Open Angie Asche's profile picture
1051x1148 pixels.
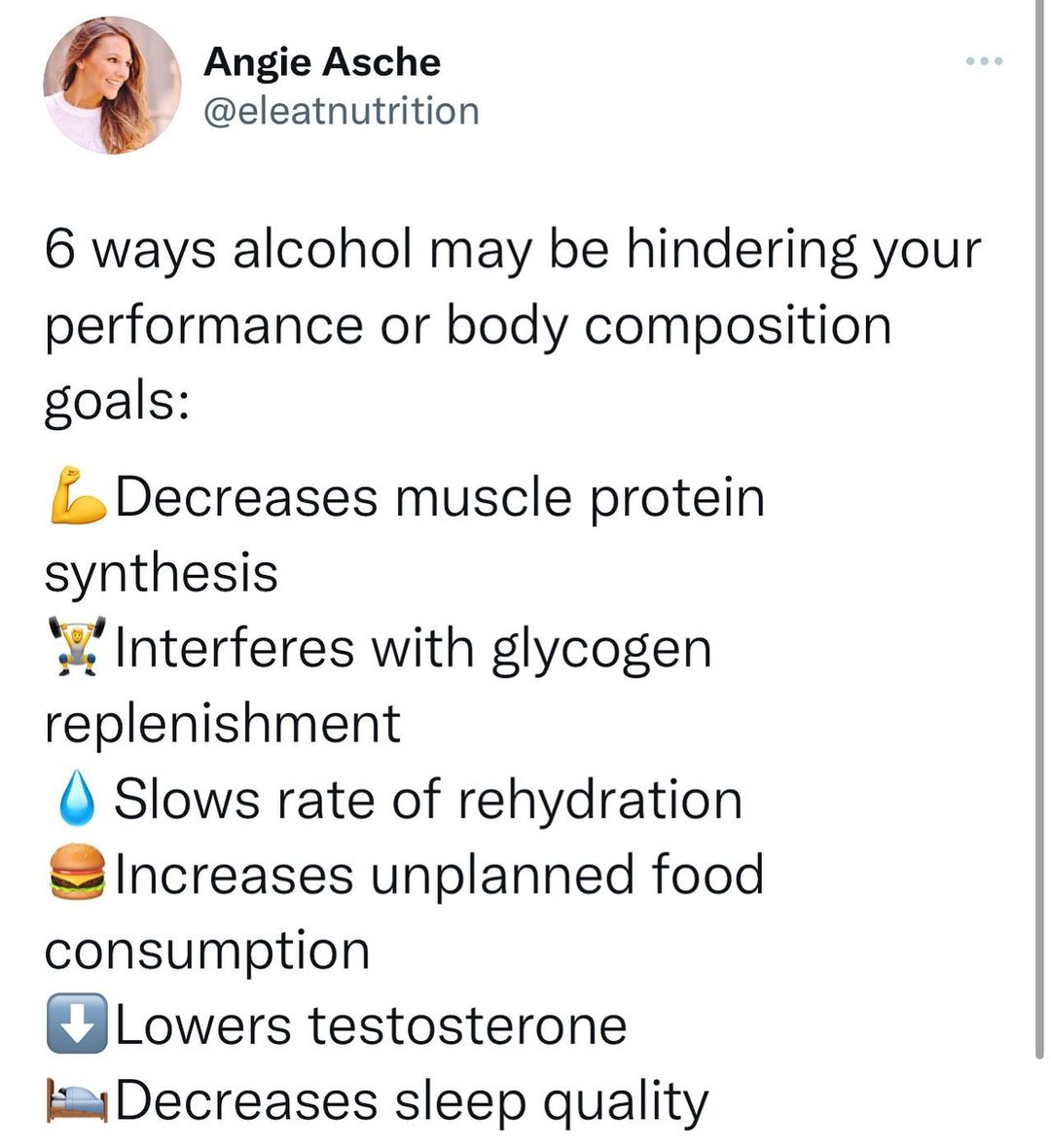click(112, 85)
